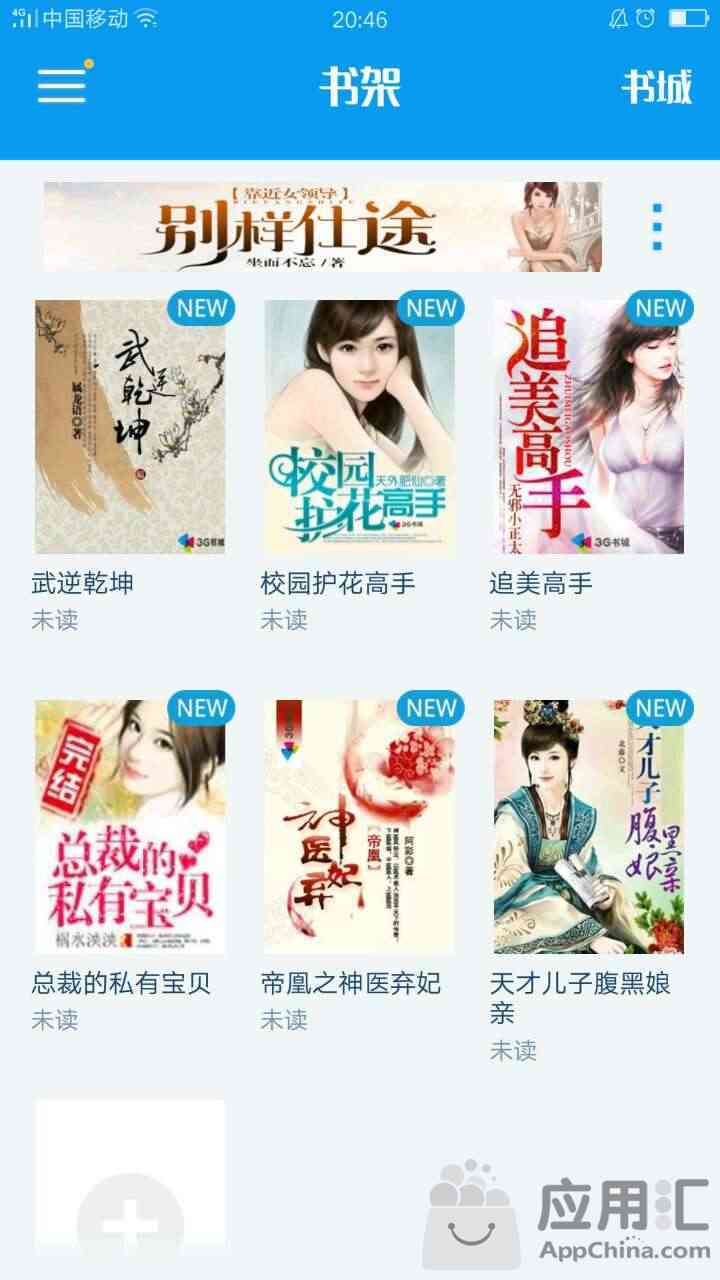Open the book 总裁的私有宝贝

tap(130, 827)
